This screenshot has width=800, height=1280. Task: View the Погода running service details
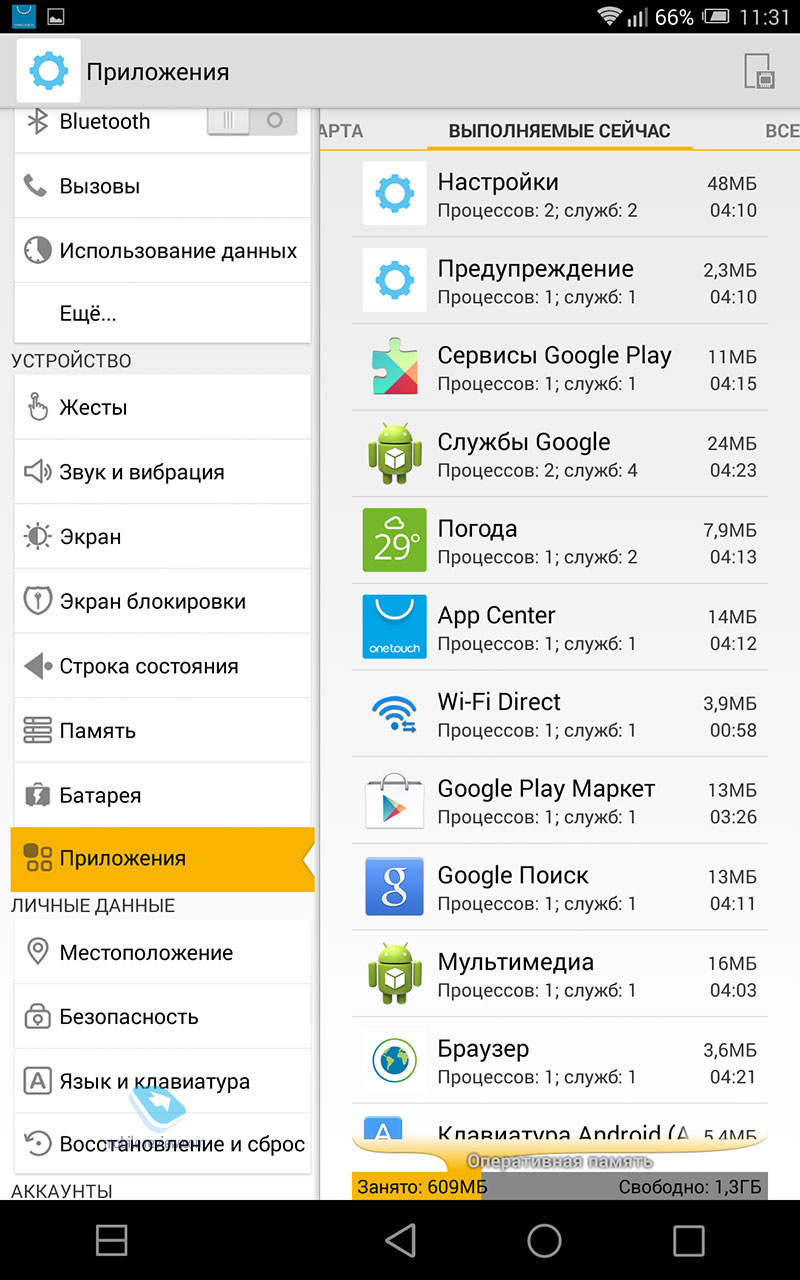point(560,540)
